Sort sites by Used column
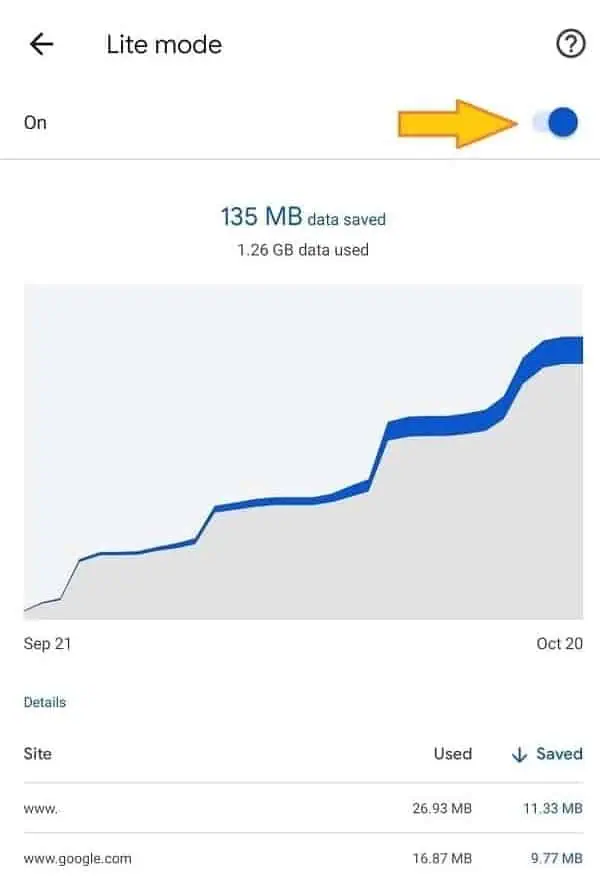Screen dimensions: 600x879 point(452,754)
